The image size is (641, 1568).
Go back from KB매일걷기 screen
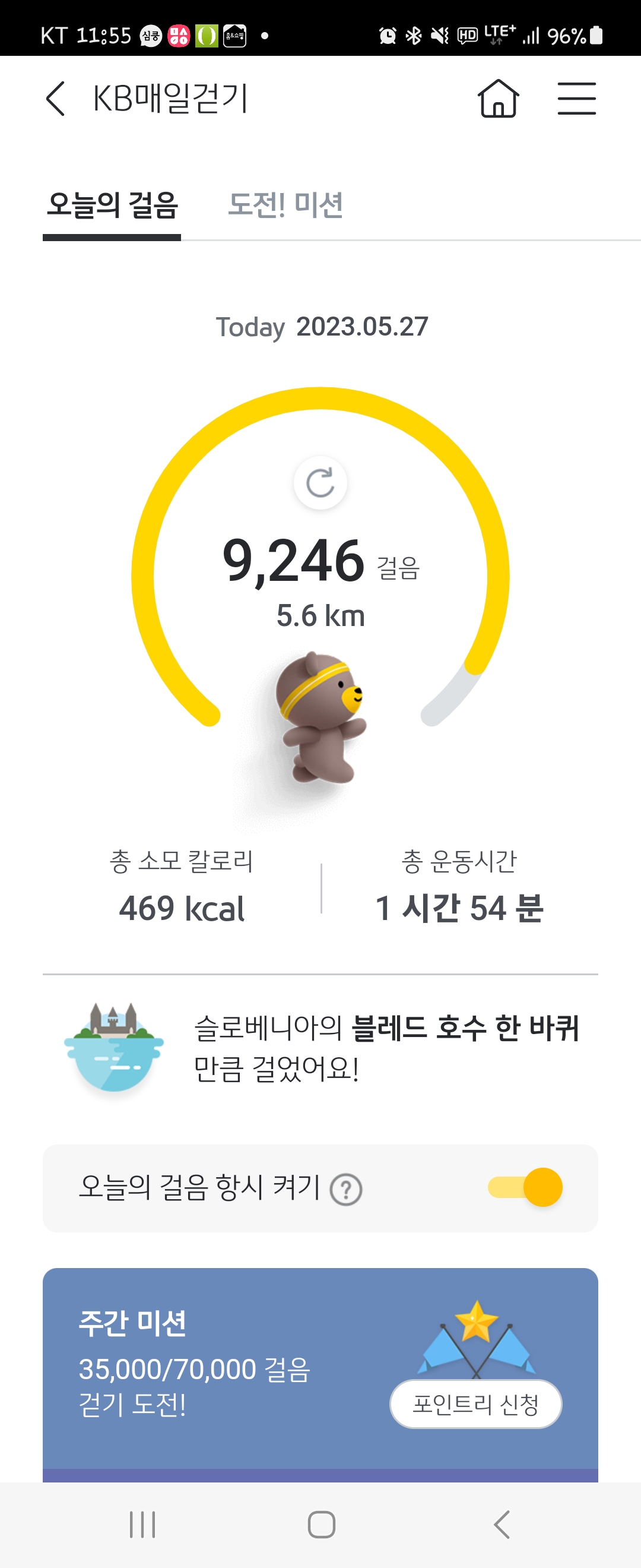[x=55, y=99]
